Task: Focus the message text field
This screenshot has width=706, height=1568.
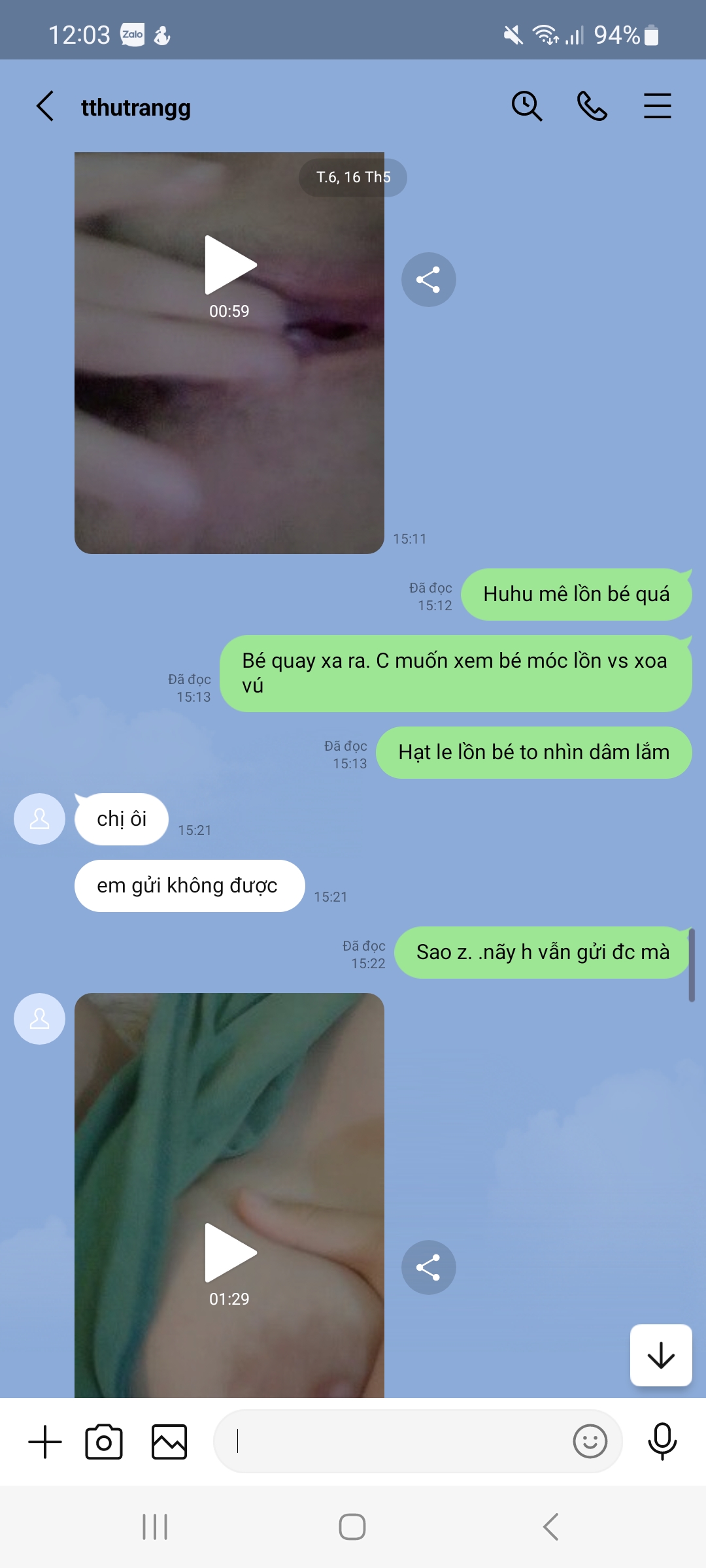Action: pyautogui.click(x=392, y=1441)
